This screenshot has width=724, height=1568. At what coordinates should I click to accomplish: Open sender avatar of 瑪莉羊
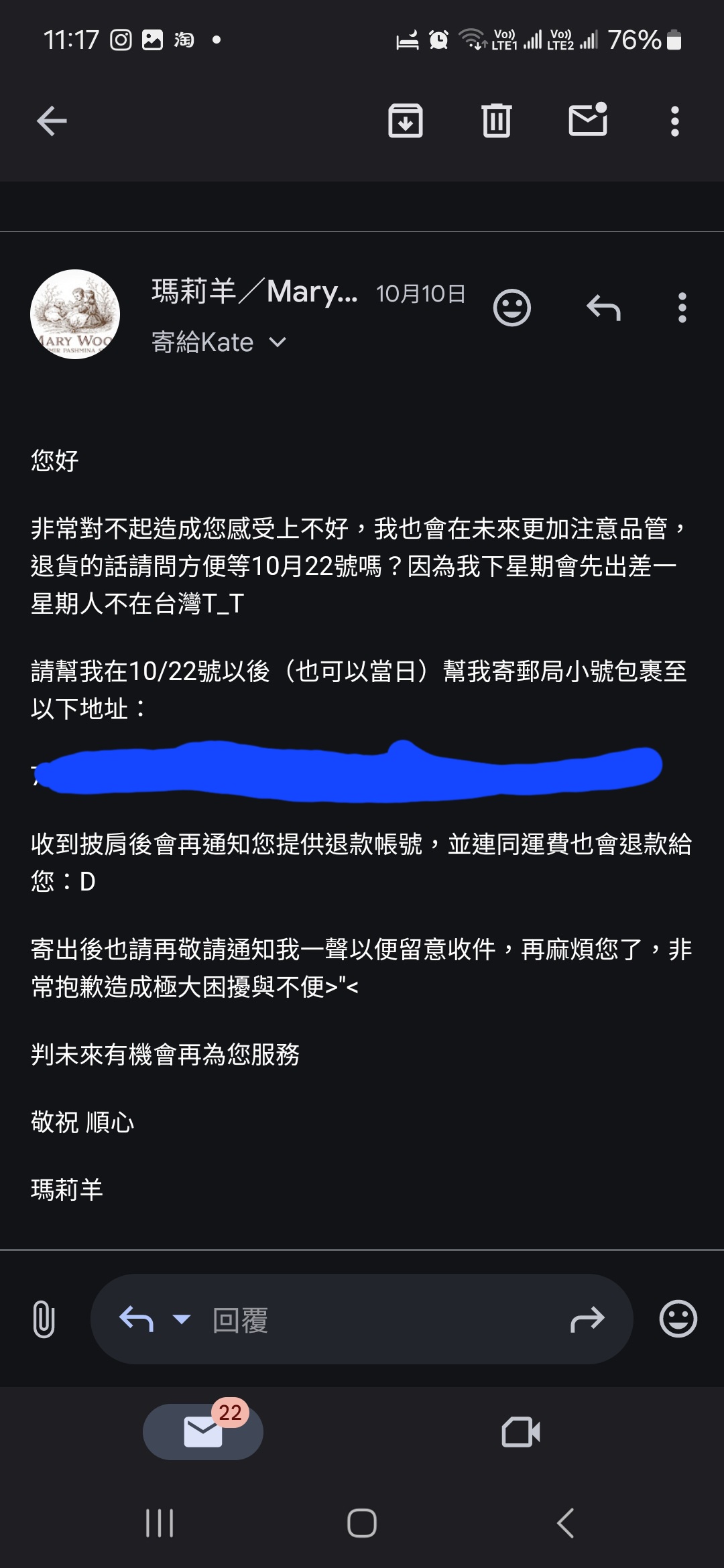coord(75,314)
